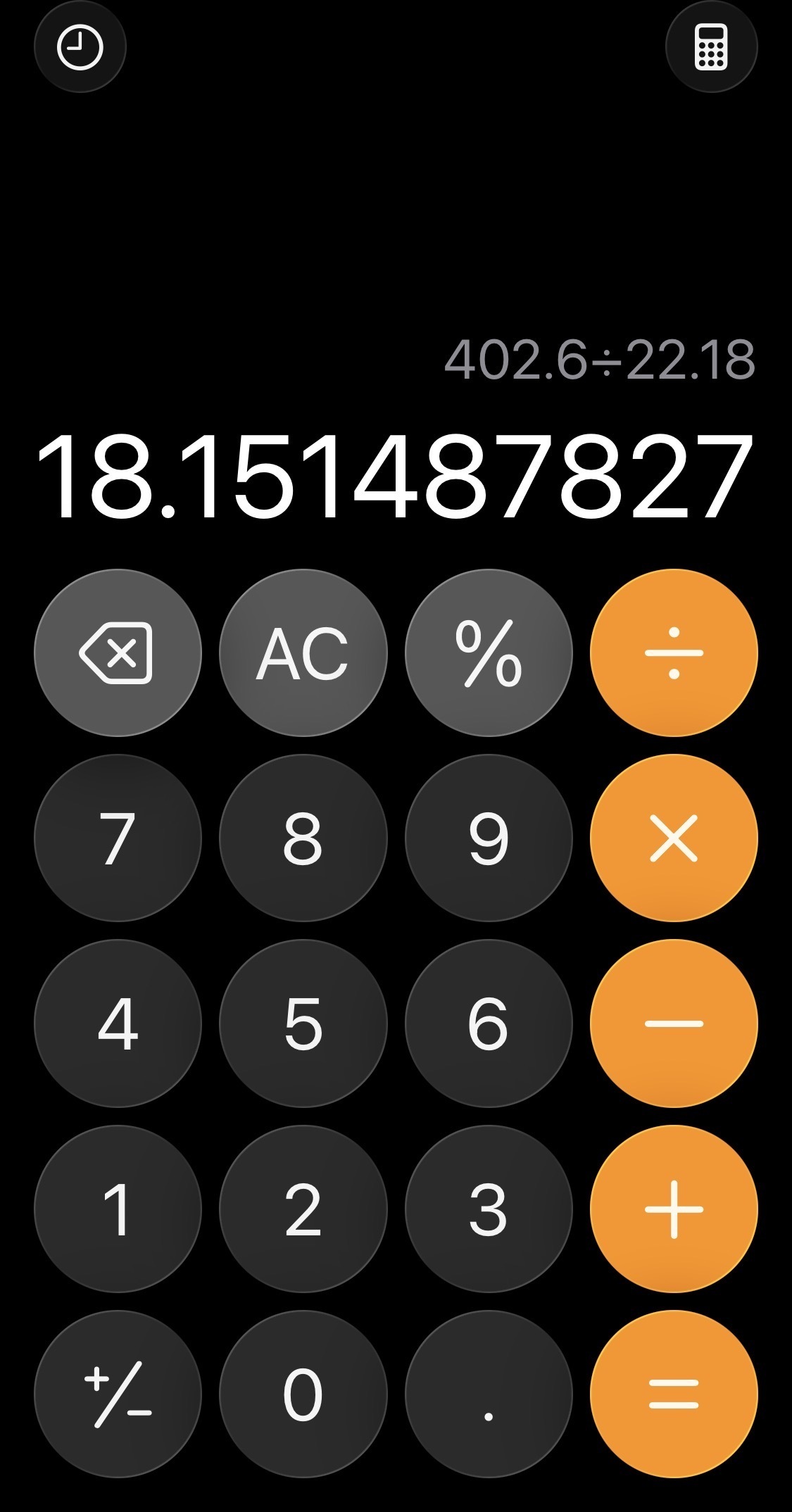Enter the digit 7
The width and height of the screenshot is (792, 1512).
(118, 838)
